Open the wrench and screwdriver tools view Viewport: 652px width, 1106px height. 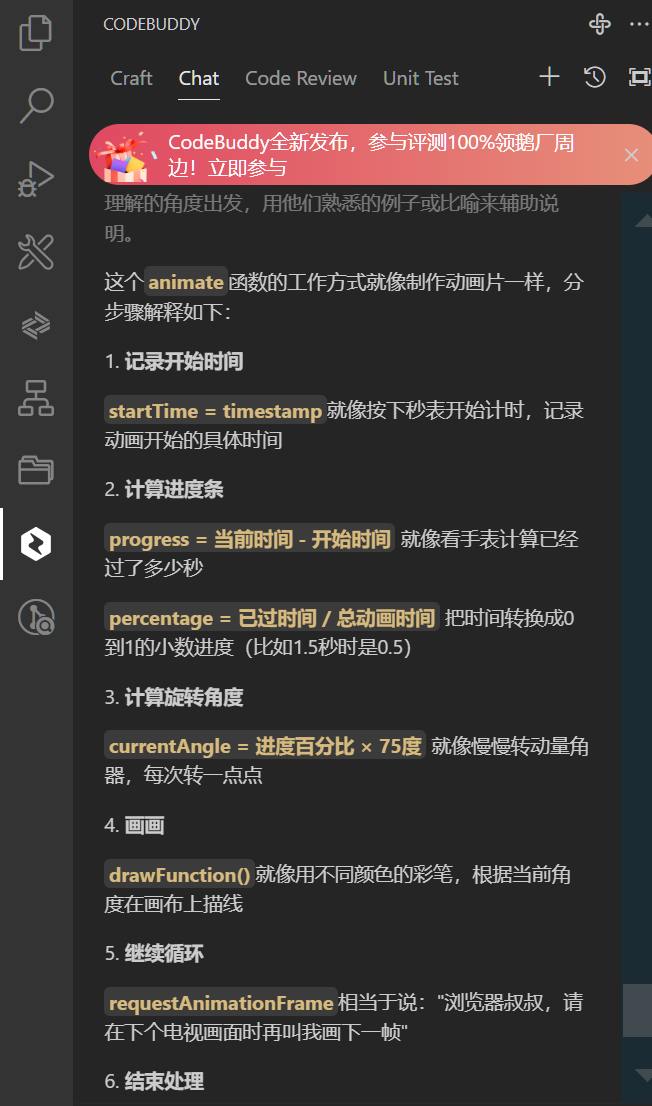pos(36,252)
